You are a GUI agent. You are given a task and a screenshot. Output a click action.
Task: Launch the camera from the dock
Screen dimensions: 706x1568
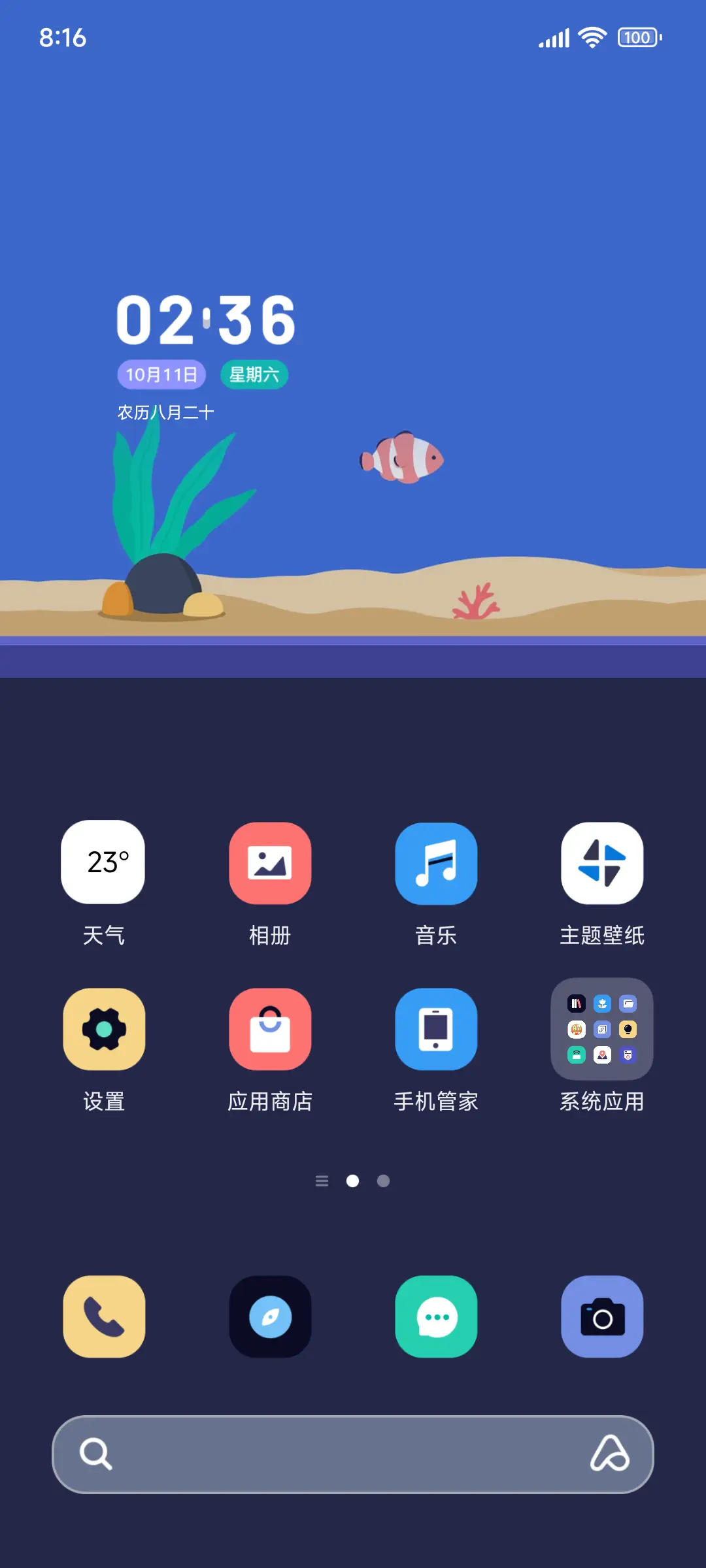(x=602, y=1316)
